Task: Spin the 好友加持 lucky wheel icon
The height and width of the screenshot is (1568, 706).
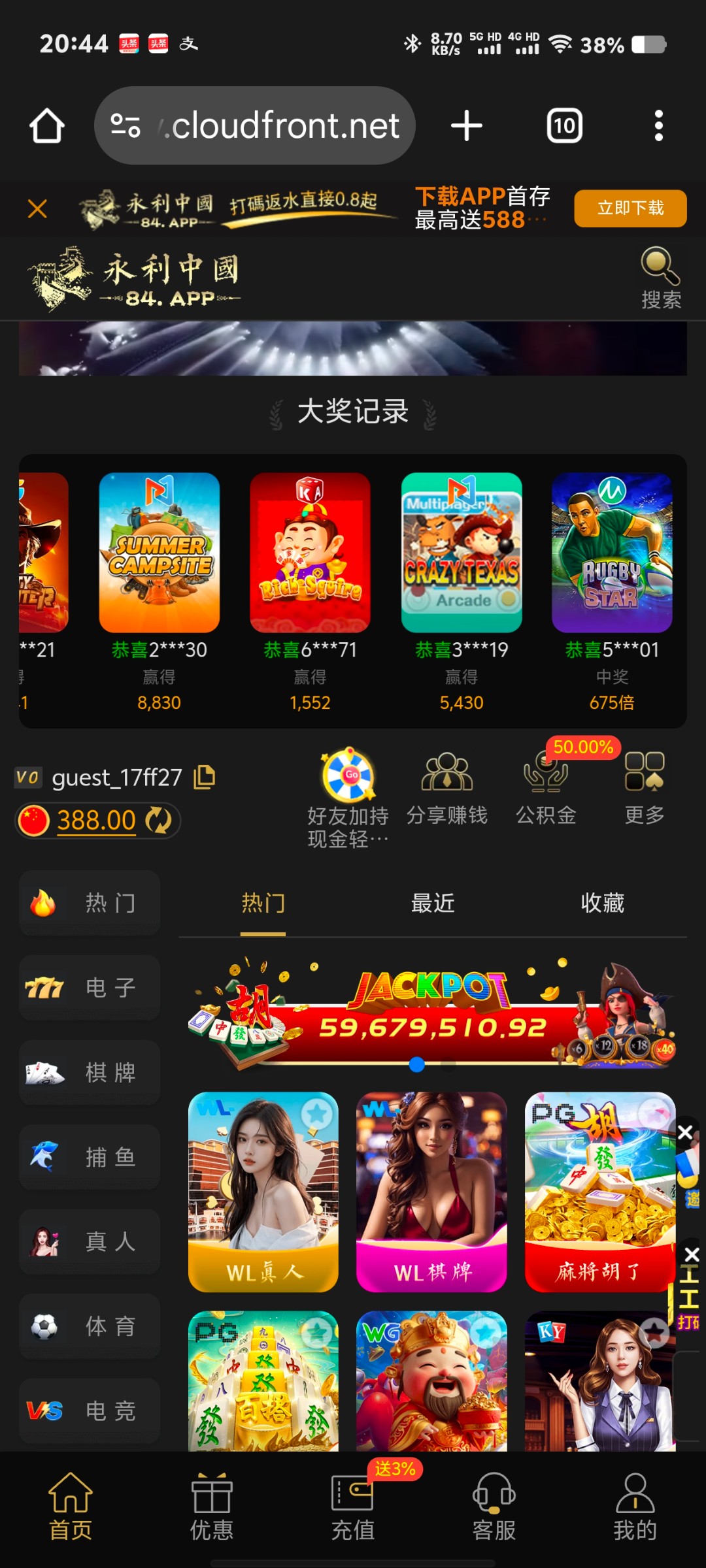Action: 347,774
